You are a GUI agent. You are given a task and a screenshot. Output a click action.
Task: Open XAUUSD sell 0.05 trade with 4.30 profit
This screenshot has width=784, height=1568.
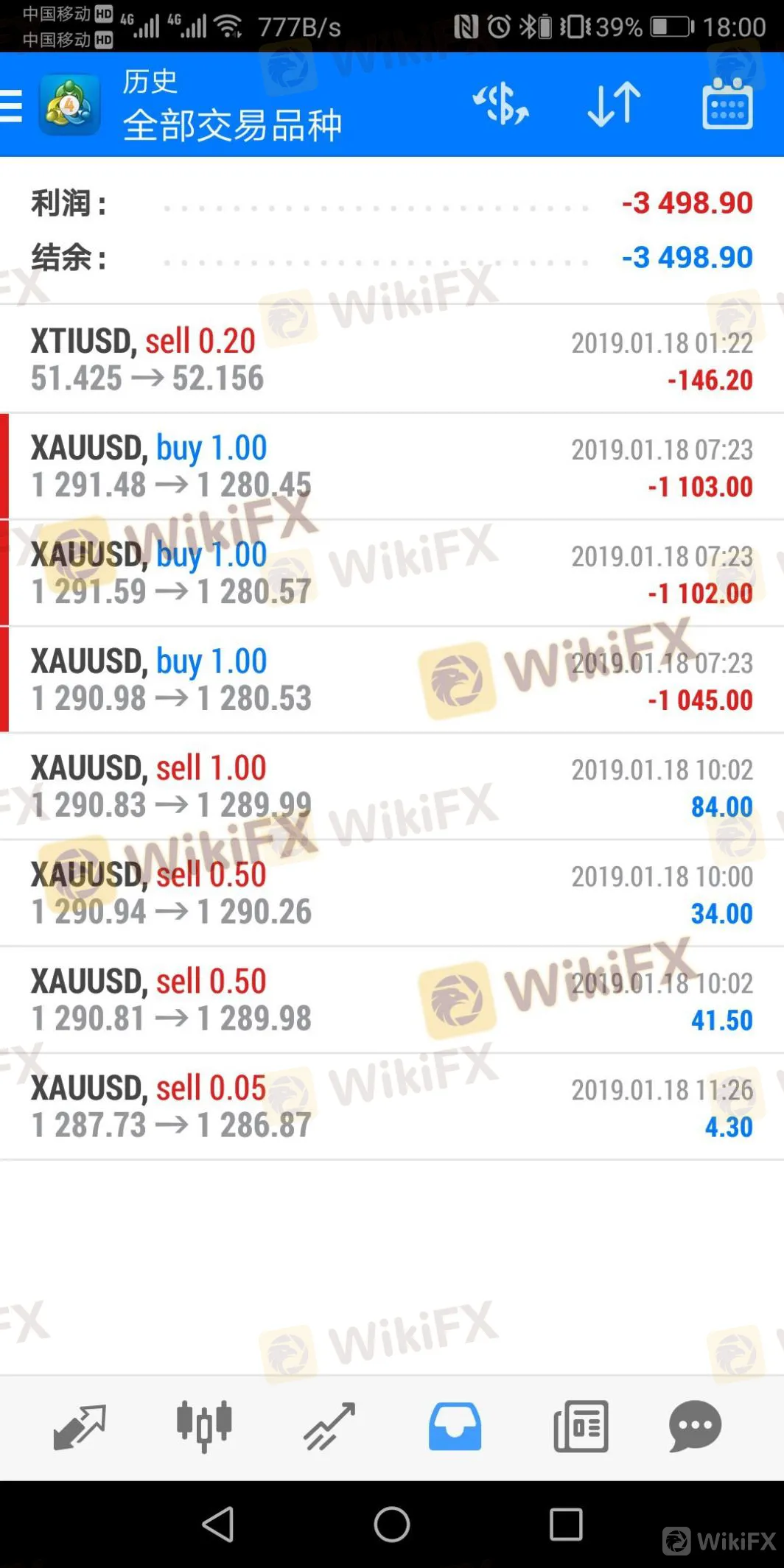(392, 1107)
